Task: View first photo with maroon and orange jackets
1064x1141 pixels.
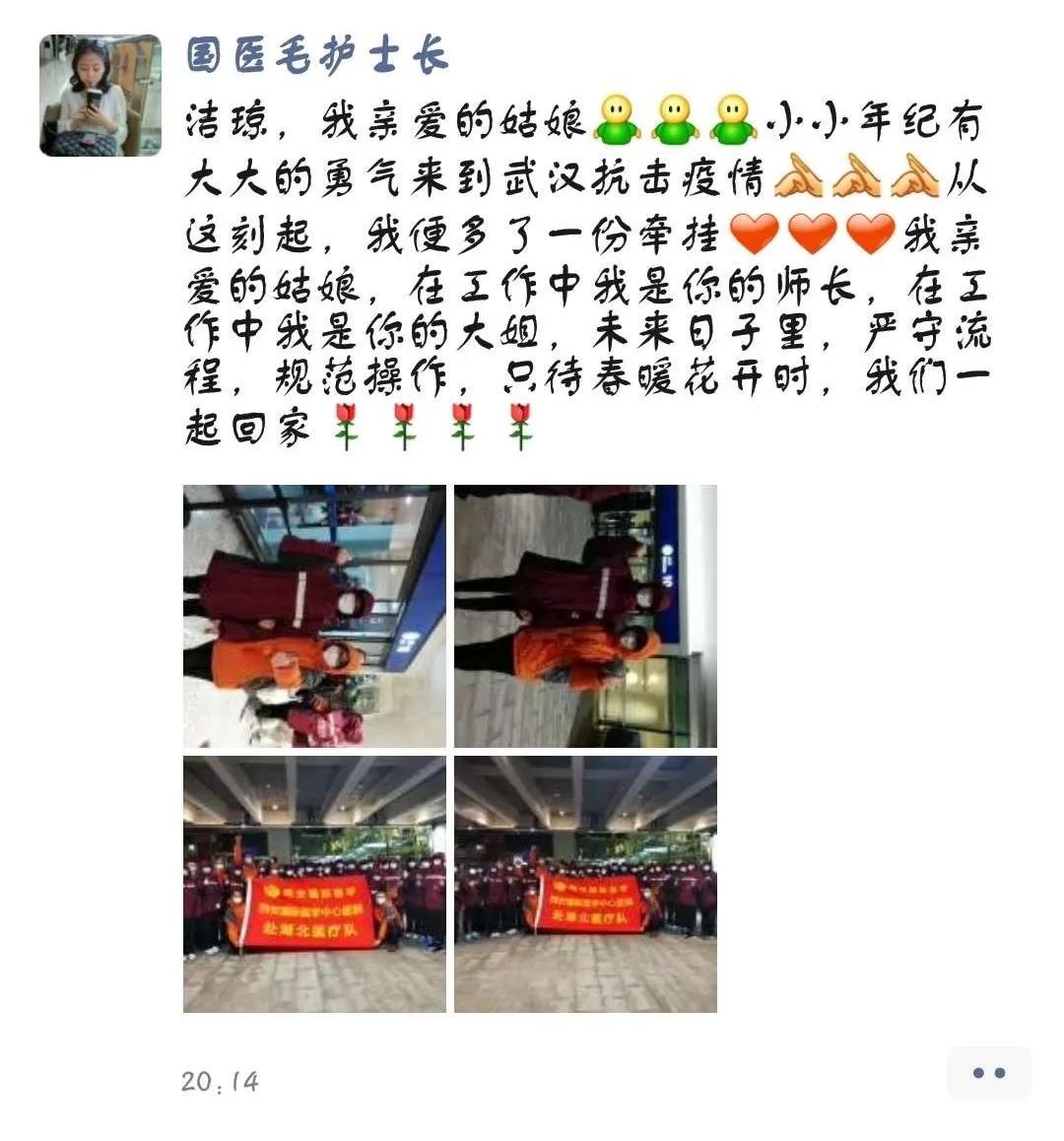Action: tap(314, 616)
